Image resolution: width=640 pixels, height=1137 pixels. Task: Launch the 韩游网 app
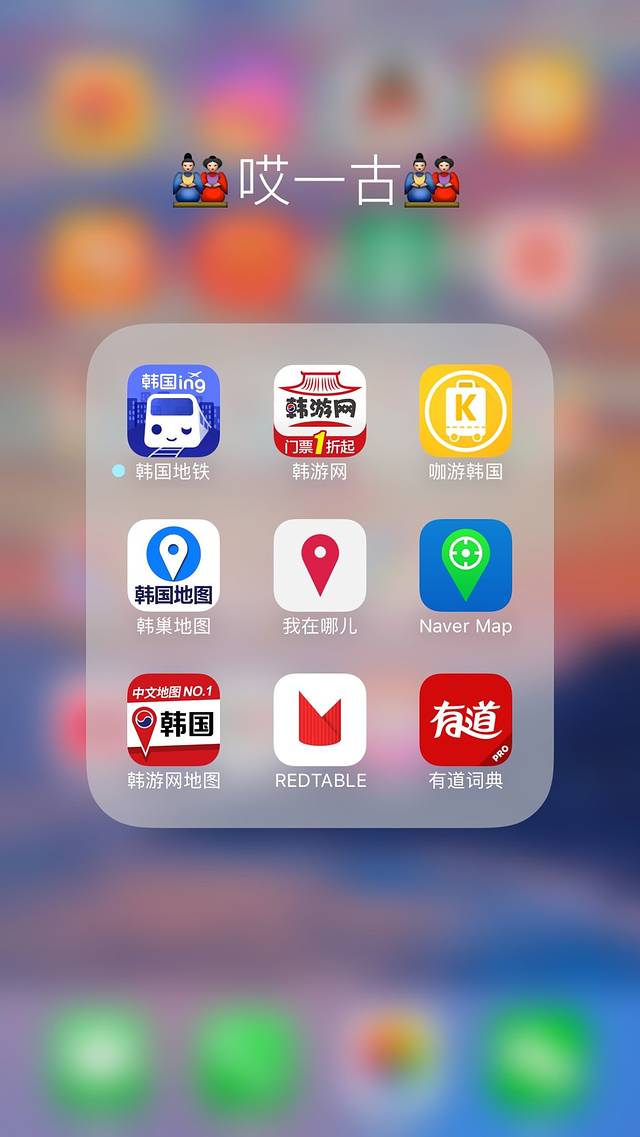point(320,411)
